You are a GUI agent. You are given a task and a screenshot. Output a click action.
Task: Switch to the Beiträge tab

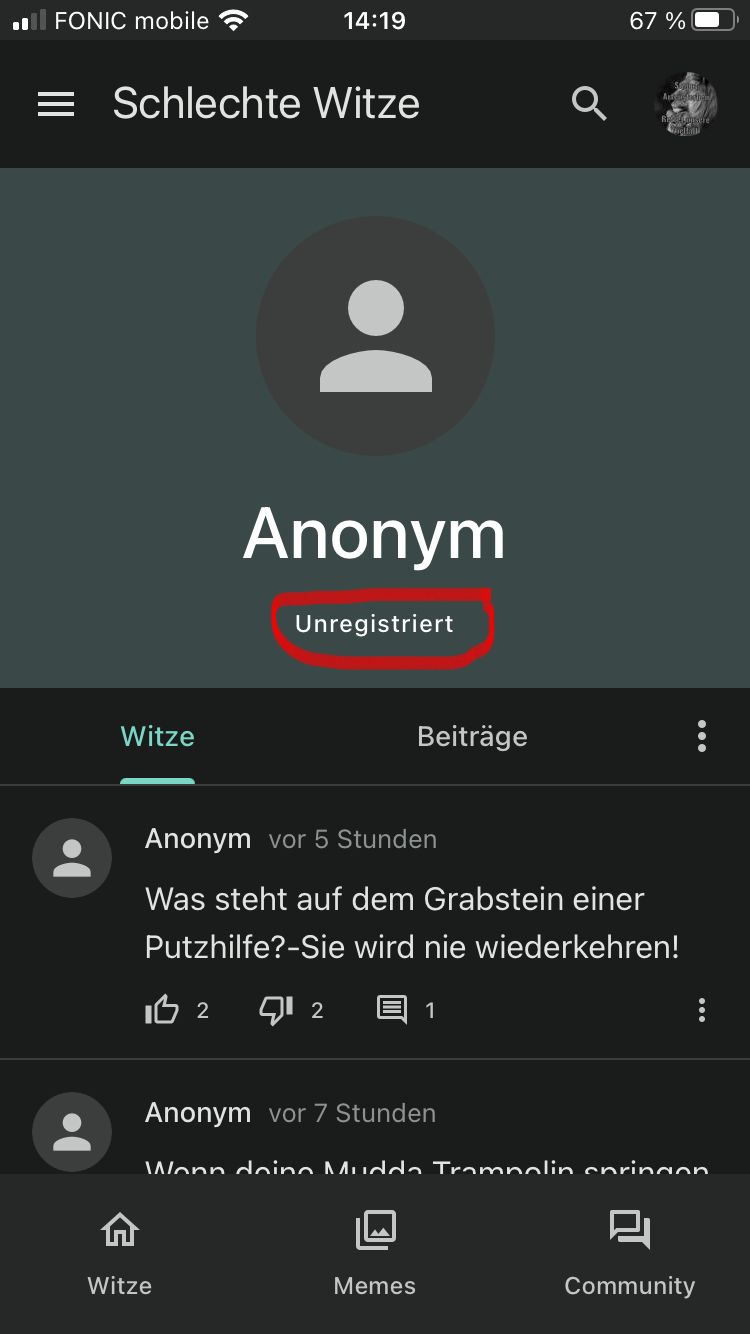(x=472, y=737)
